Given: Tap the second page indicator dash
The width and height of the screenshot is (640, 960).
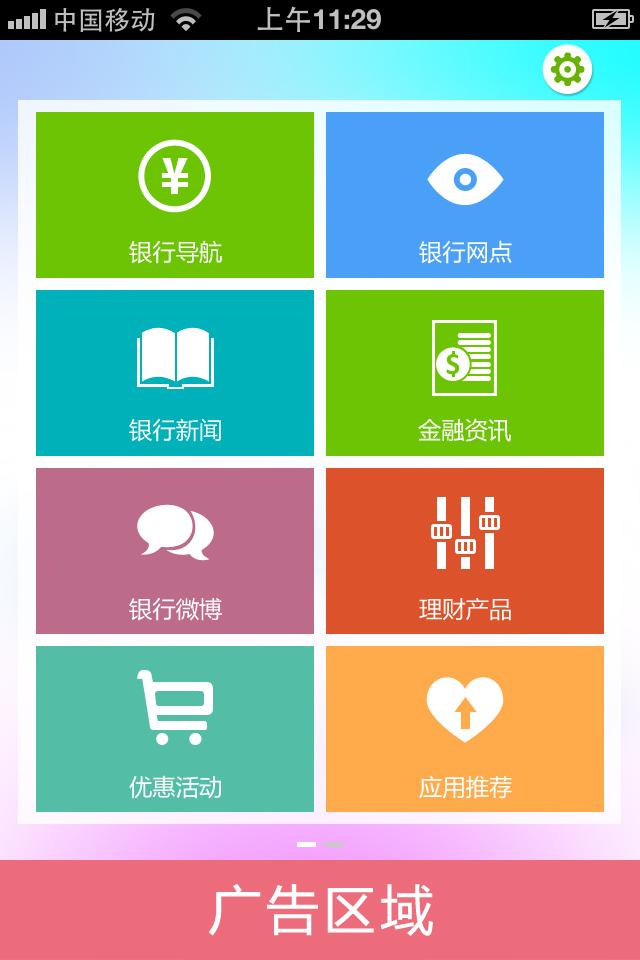Looking at the screenshot, I should coord(334,845).
